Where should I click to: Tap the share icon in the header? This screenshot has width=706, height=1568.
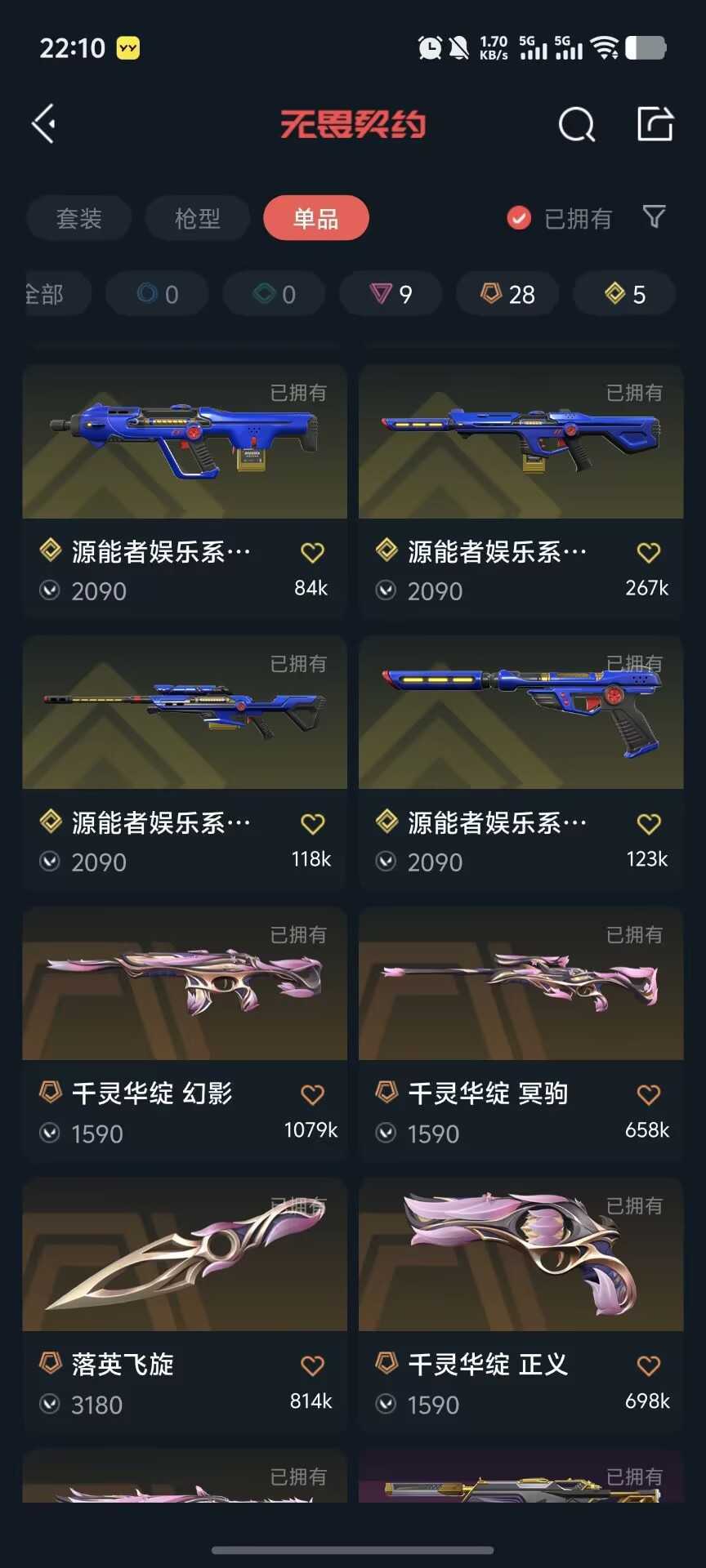pos(655,124)
